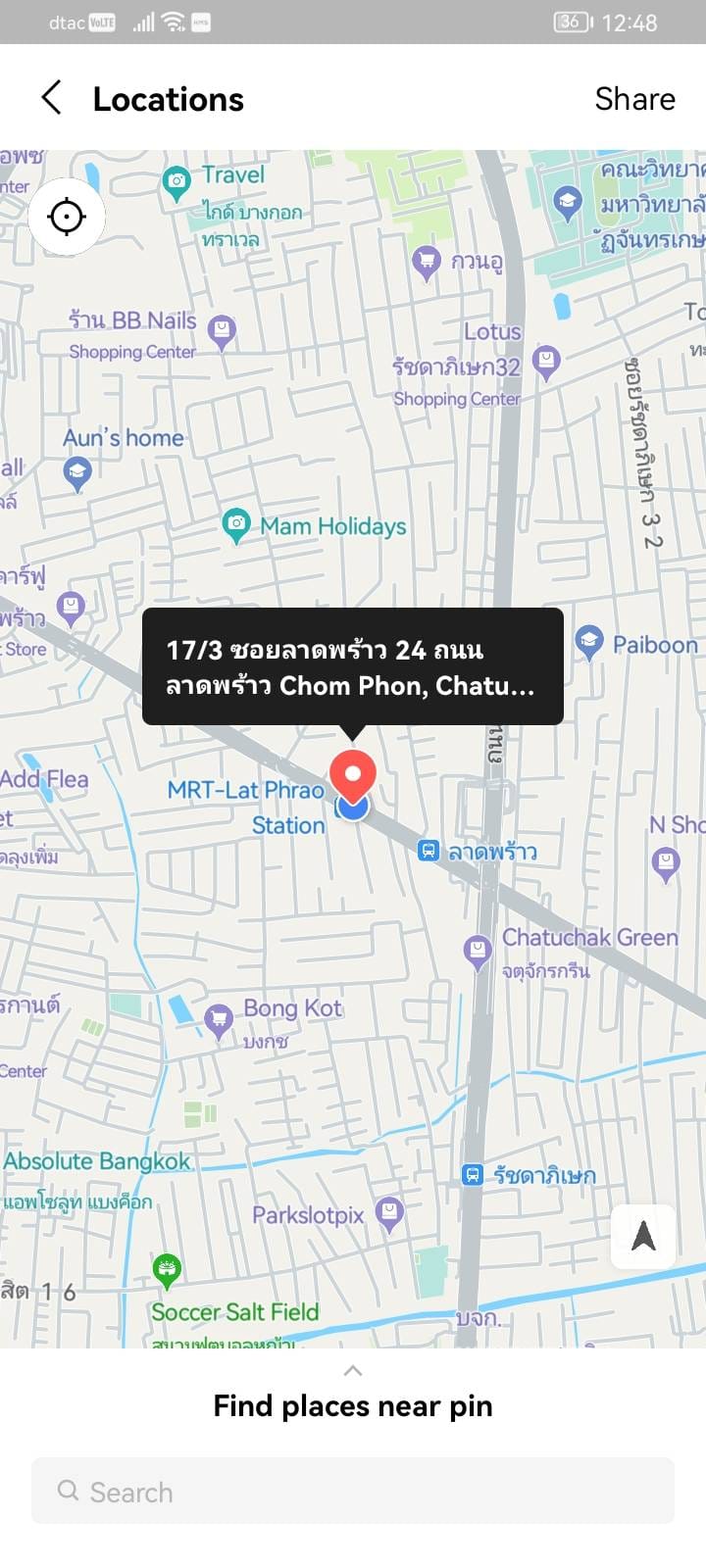Select Soccer Salt Field marker
Image resolution: width=706 pixels, height=1568 pixels.
168,1270
